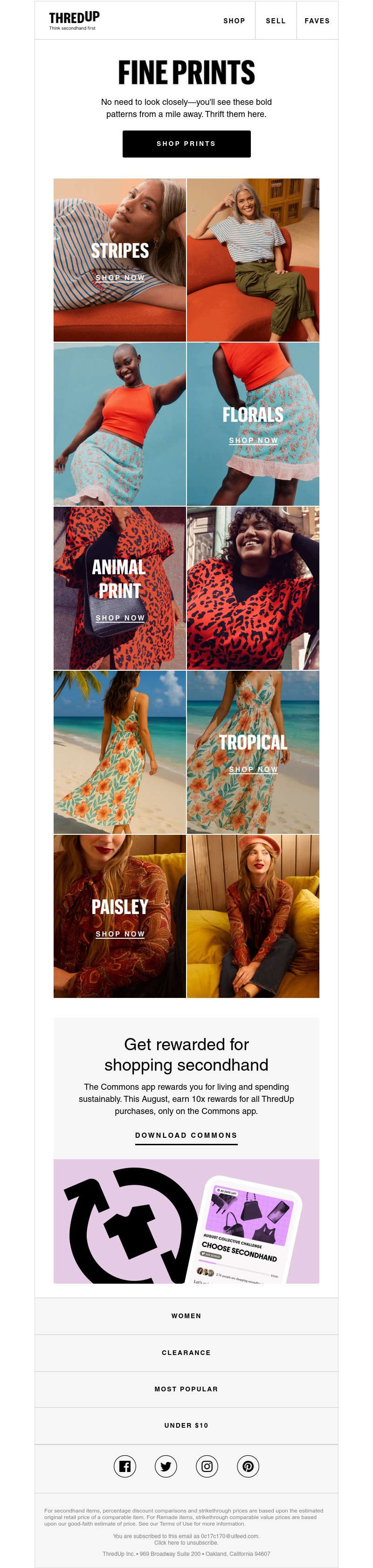
Task: Shop now under Tropical
Action: (x=253, y=770)
